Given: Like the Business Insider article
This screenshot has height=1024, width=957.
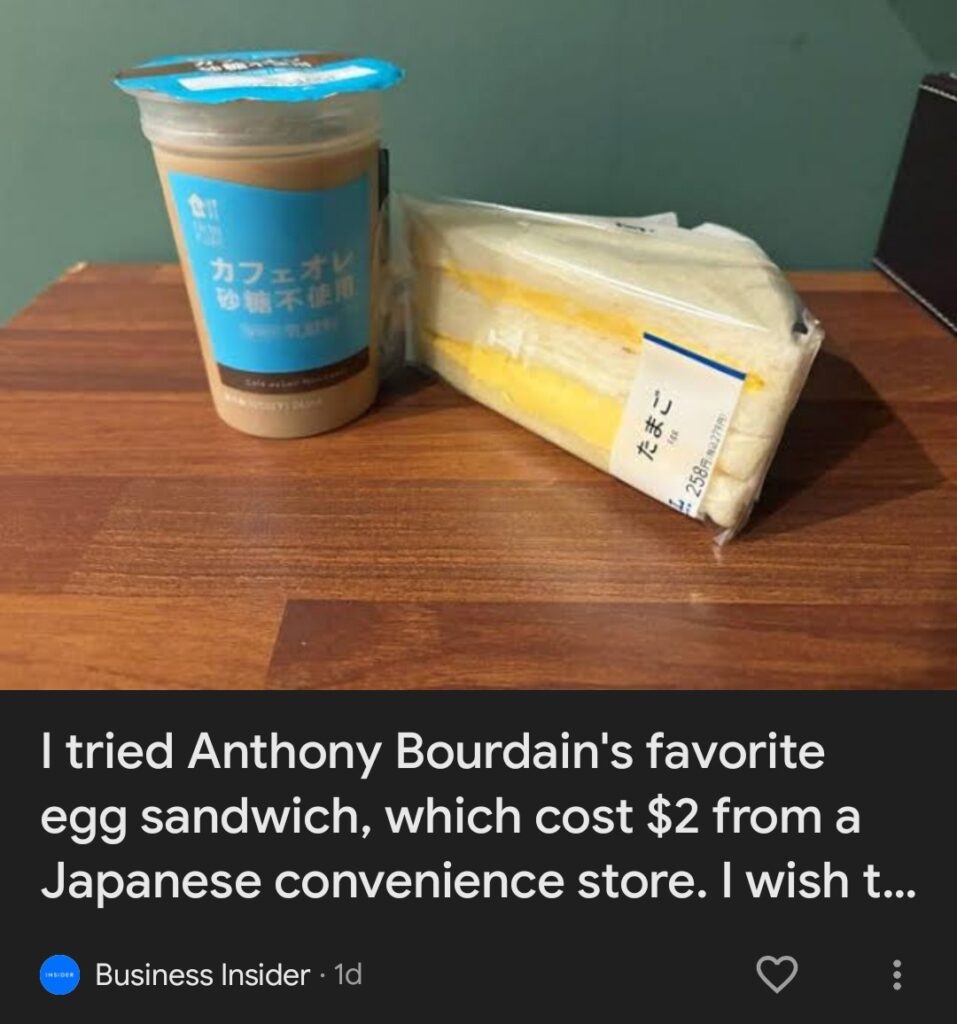Looking at the screenshot, I should point(779,974).
